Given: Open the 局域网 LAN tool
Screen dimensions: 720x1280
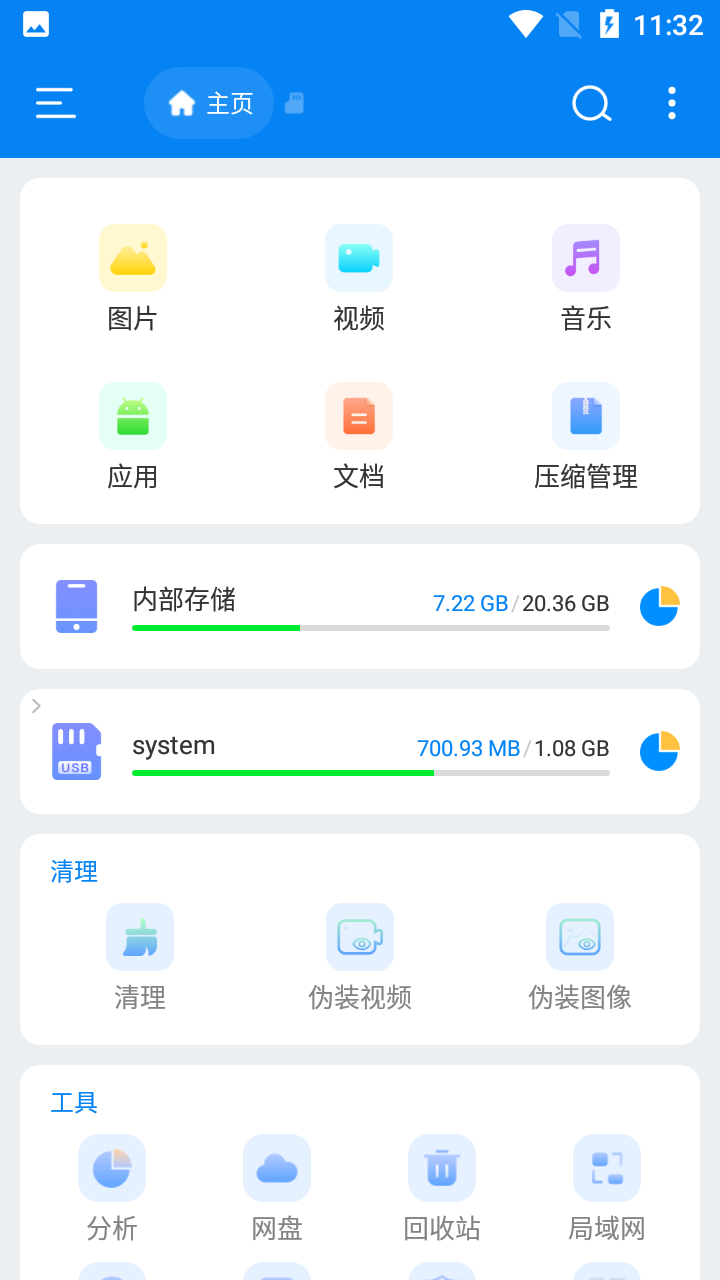Looking at the screenshot, I should 606,1185.
